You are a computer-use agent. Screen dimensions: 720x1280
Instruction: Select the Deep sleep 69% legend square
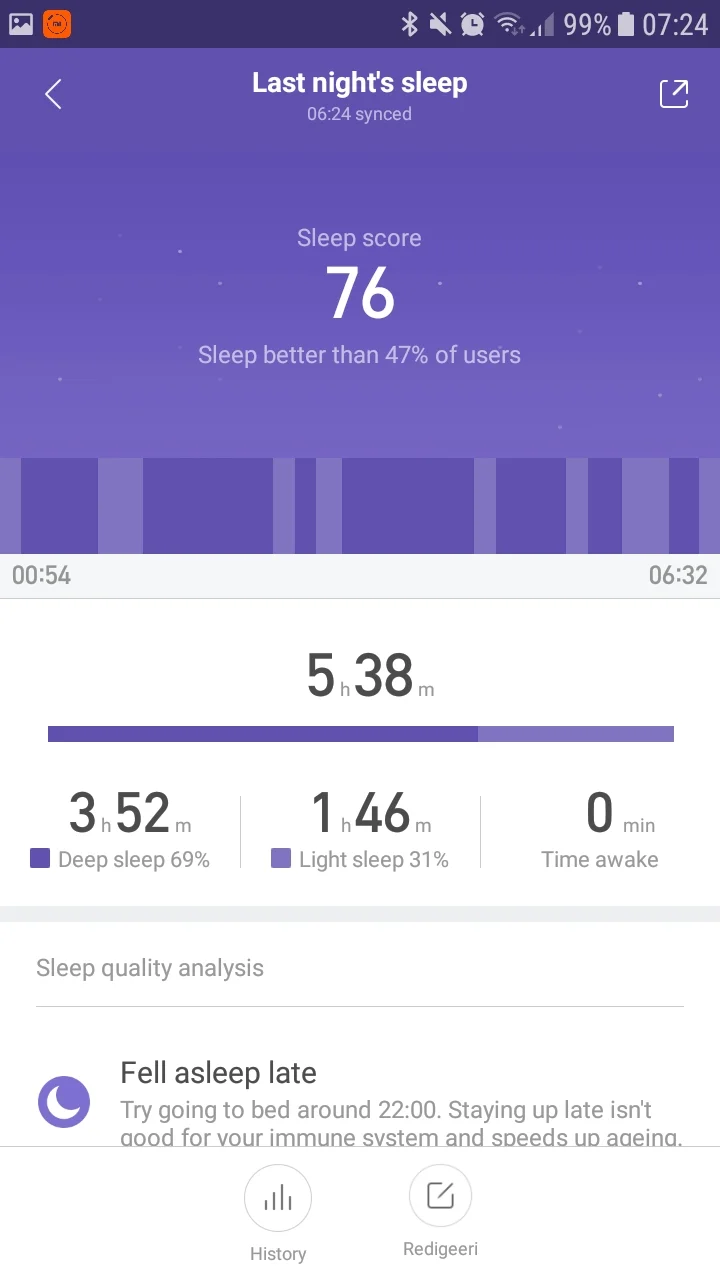41,859
